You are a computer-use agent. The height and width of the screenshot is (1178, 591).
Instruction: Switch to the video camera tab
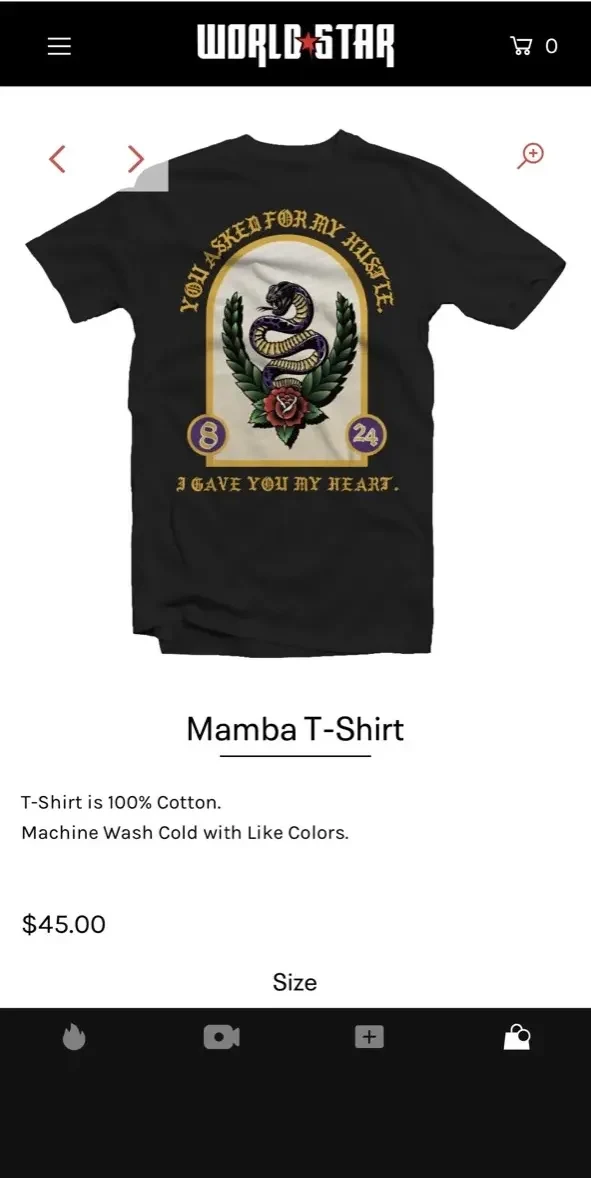click(222, 1038)
